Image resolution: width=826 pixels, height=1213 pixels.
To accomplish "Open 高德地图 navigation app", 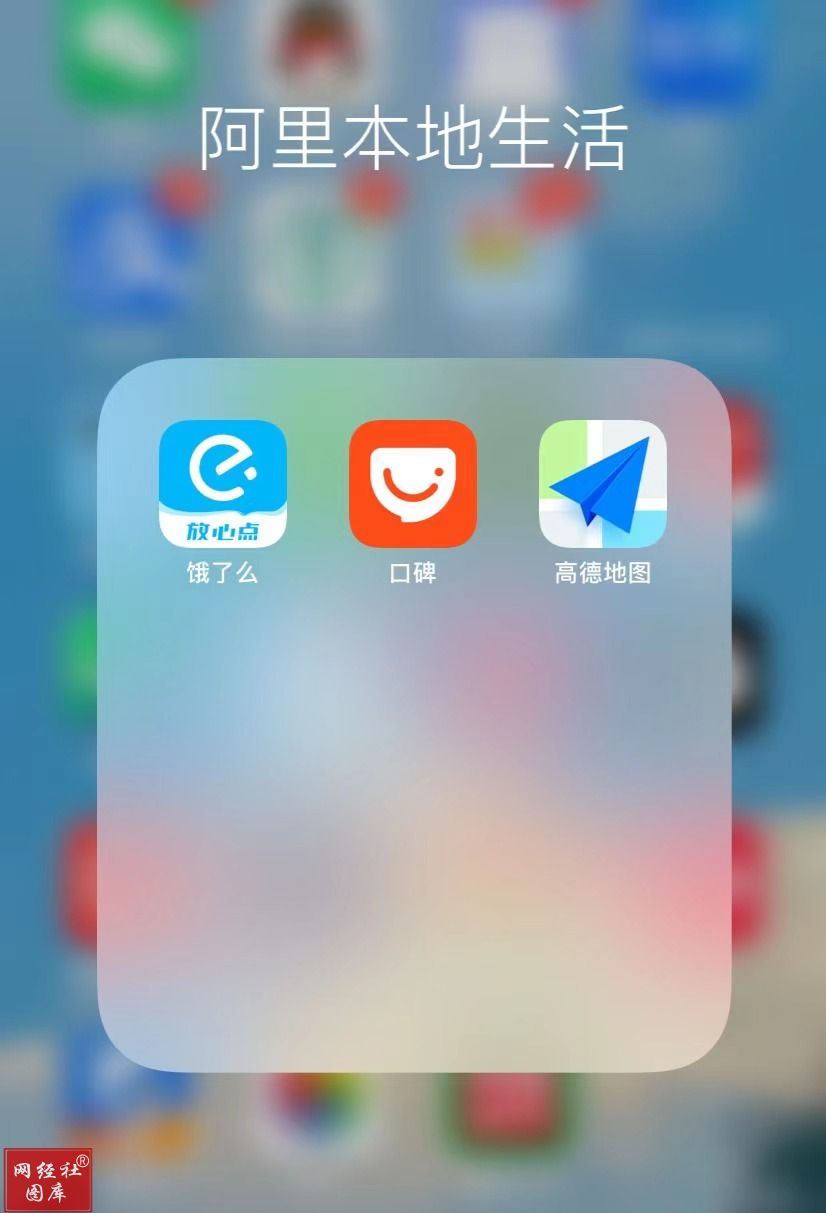I will pos(603,484).
